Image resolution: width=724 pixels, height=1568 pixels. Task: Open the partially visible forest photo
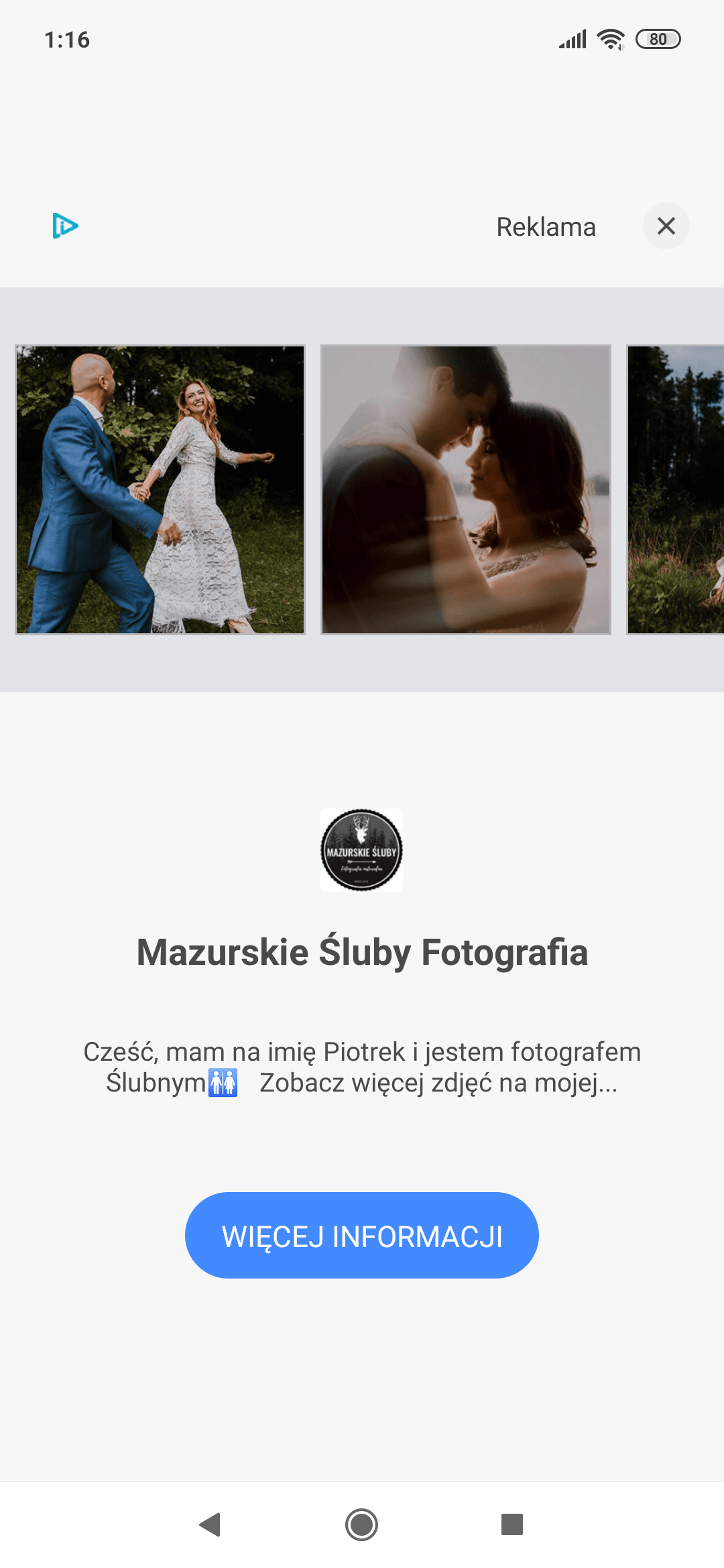[675, 490]
